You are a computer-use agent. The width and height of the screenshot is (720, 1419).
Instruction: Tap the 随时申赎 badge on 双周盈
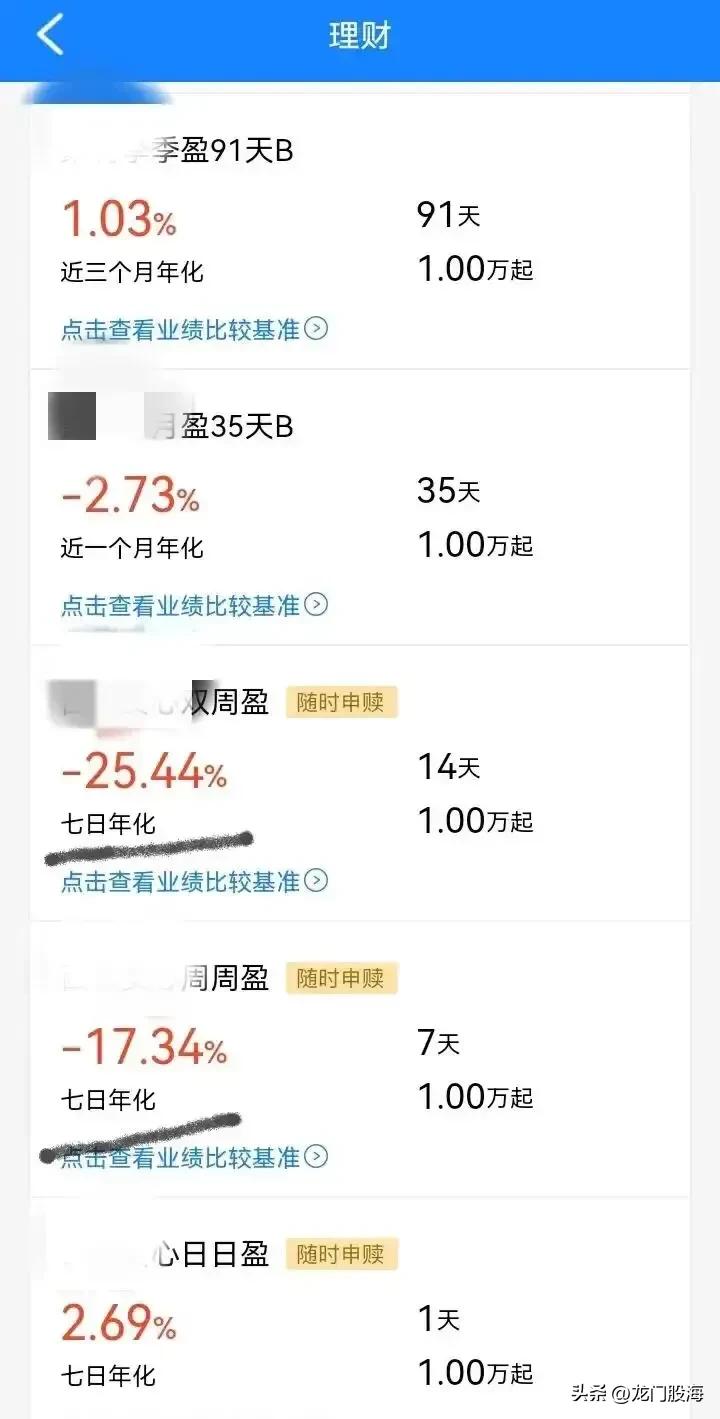pyautogui.click(x=341, y=702)
